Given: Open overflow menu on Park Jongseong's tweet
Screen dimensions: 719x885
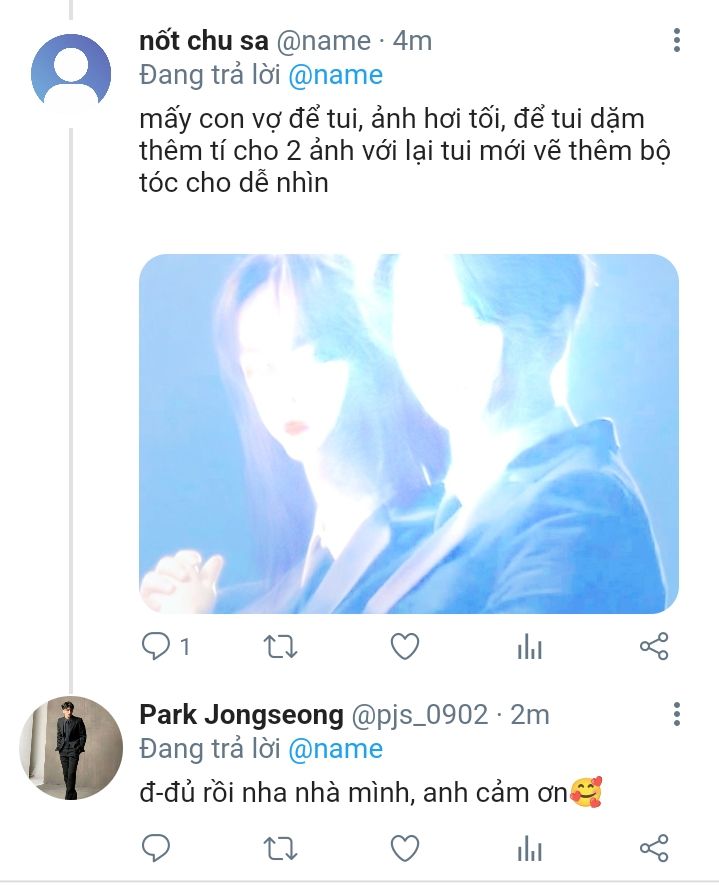Looking at the screenshot, I should point(677,715).
